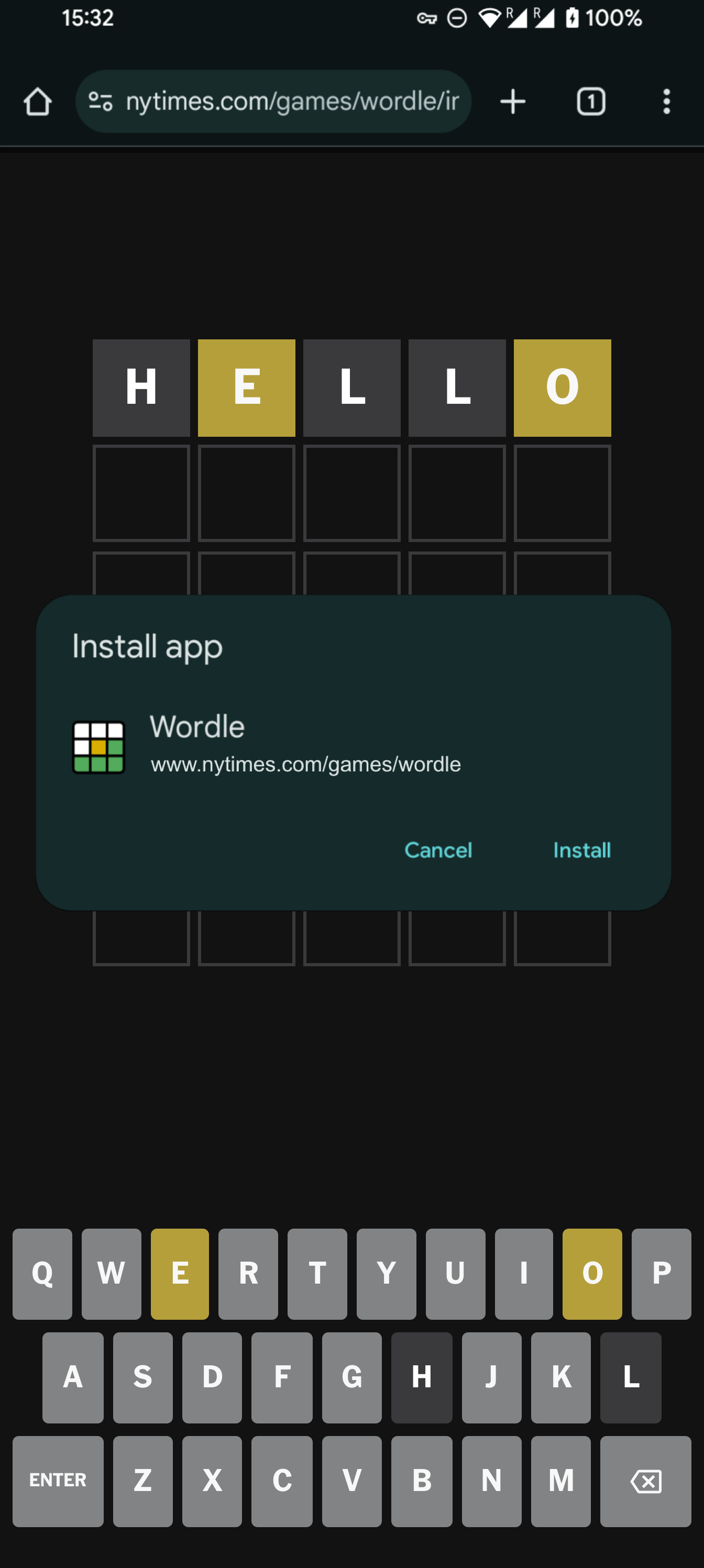The height and width of the screenshot is (1568, 704).
Task: Type the letter S key
Action: click(x=142, y=1377)
